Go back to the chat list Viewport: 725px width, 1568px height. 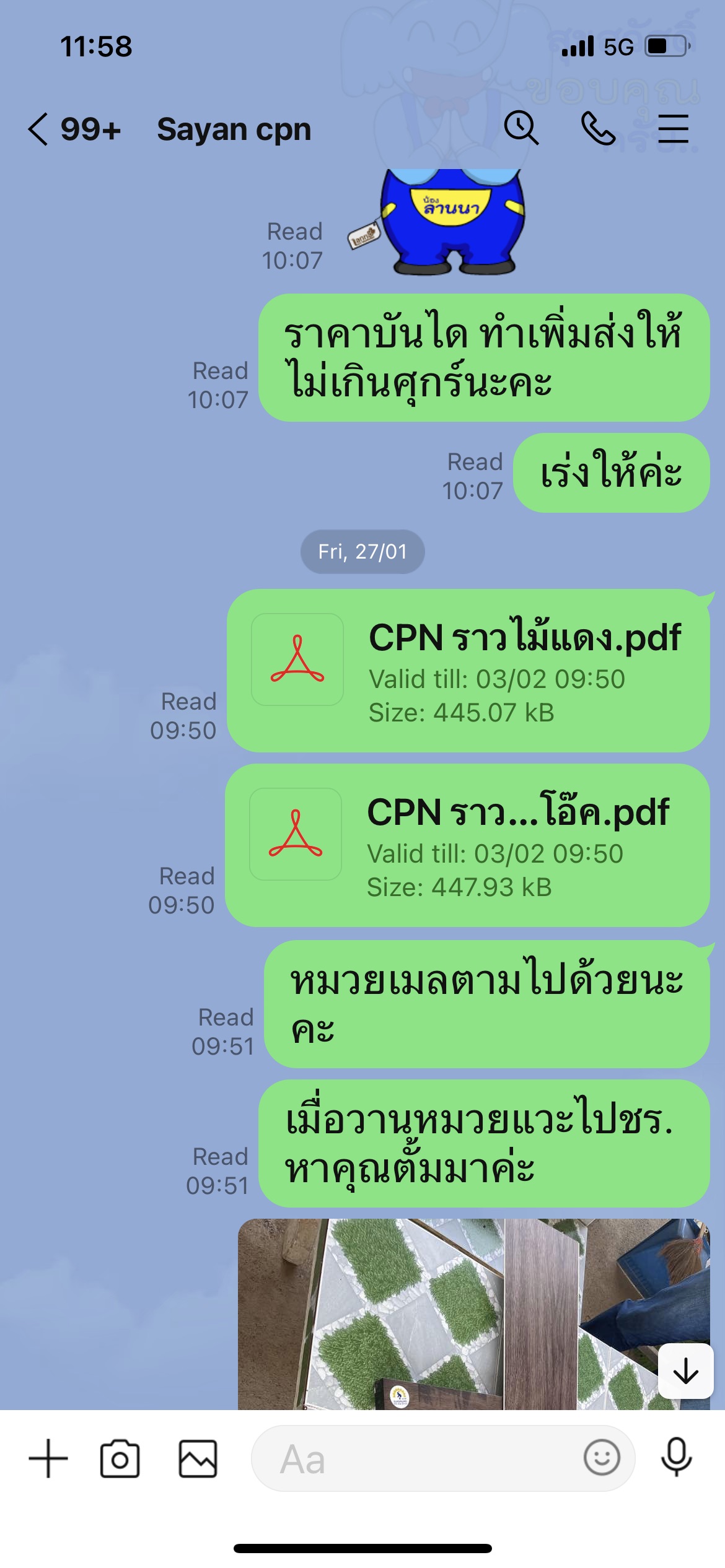pyautogui.click(x=38, y=129)
